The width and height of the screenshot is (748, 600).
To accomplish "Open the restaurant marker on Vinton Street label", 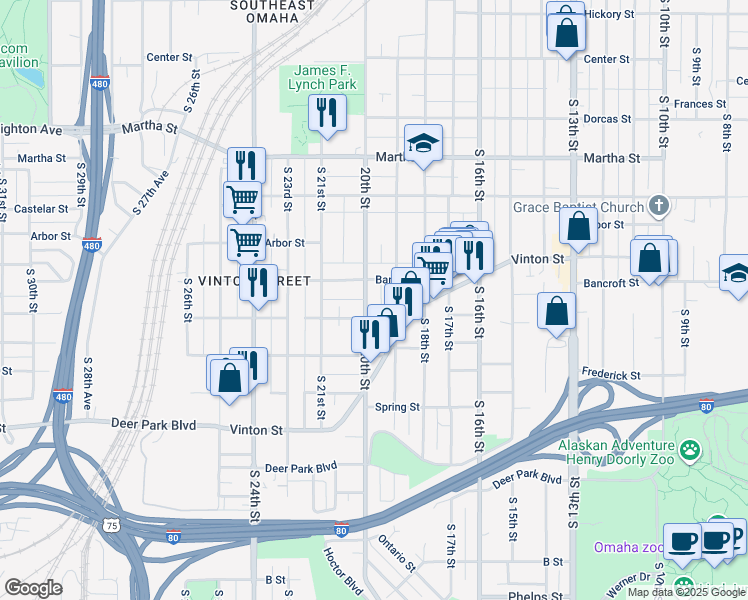I will (x=259, y=283).
